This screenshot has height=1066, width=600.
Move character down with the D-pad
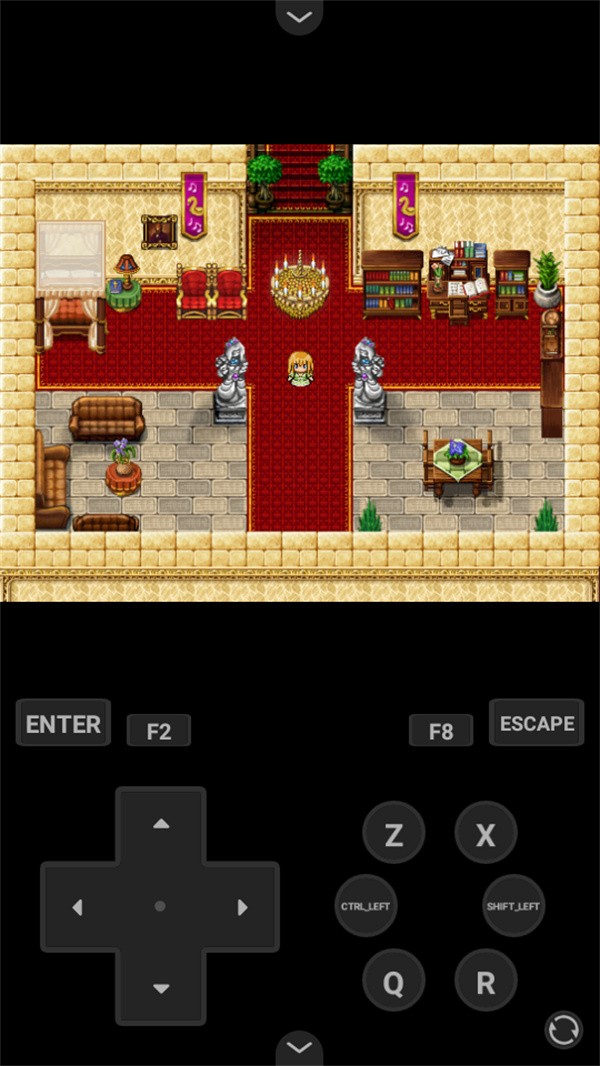click(160, 987)
